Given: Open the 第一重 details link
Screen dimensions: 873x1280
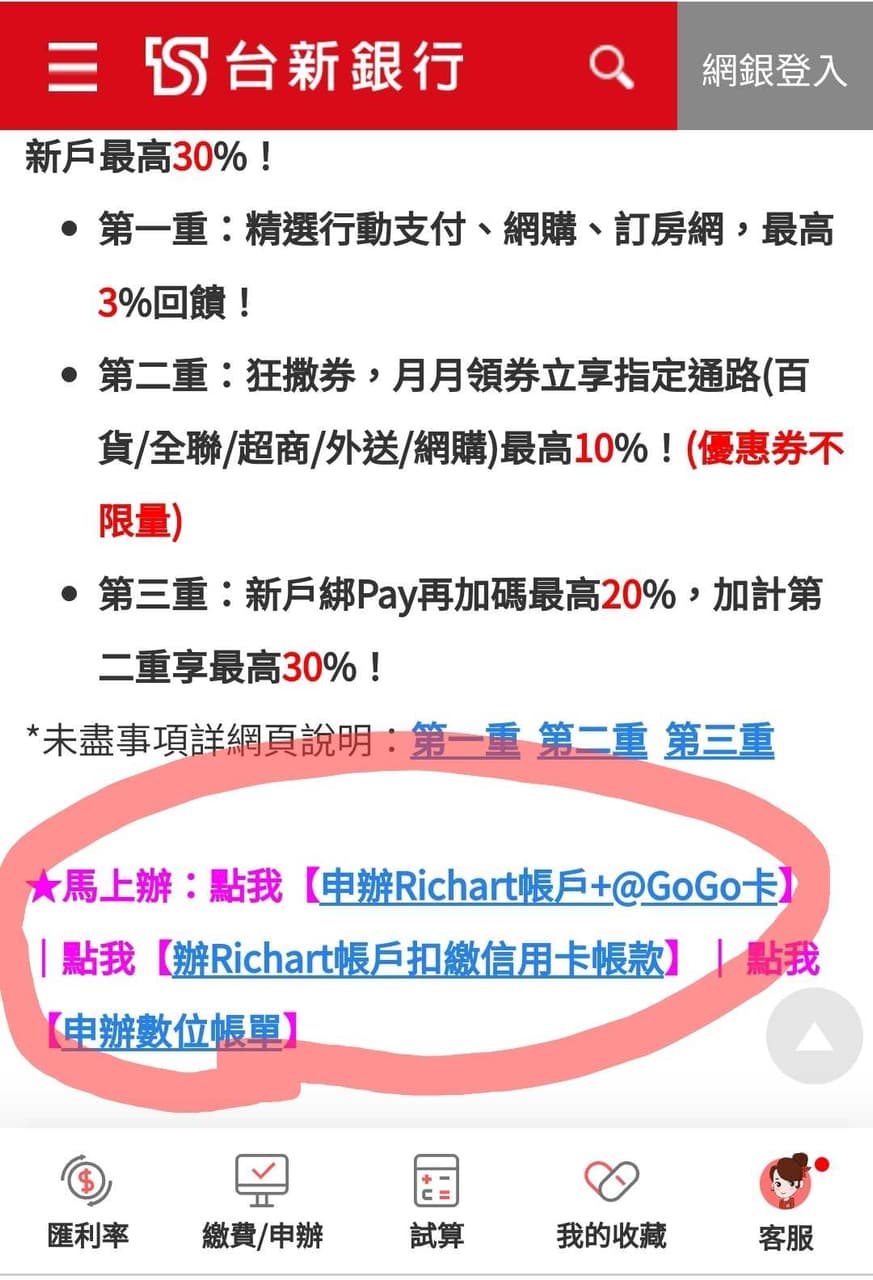Looking at the screenshot, I should pyautogui.click(x=465, y=740).
